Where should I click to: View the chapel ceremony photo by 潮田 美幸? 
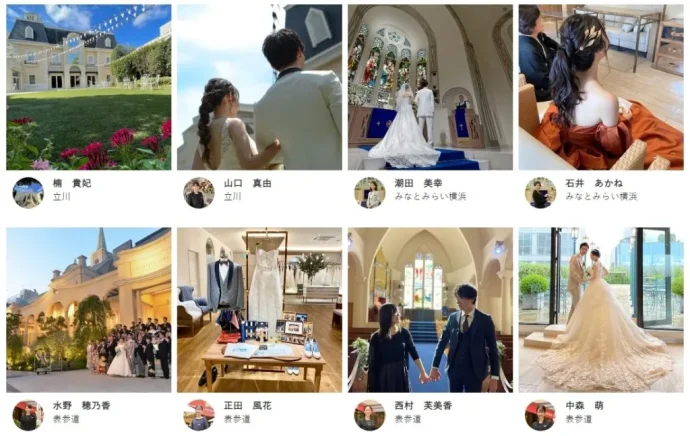tap(430, 87)
